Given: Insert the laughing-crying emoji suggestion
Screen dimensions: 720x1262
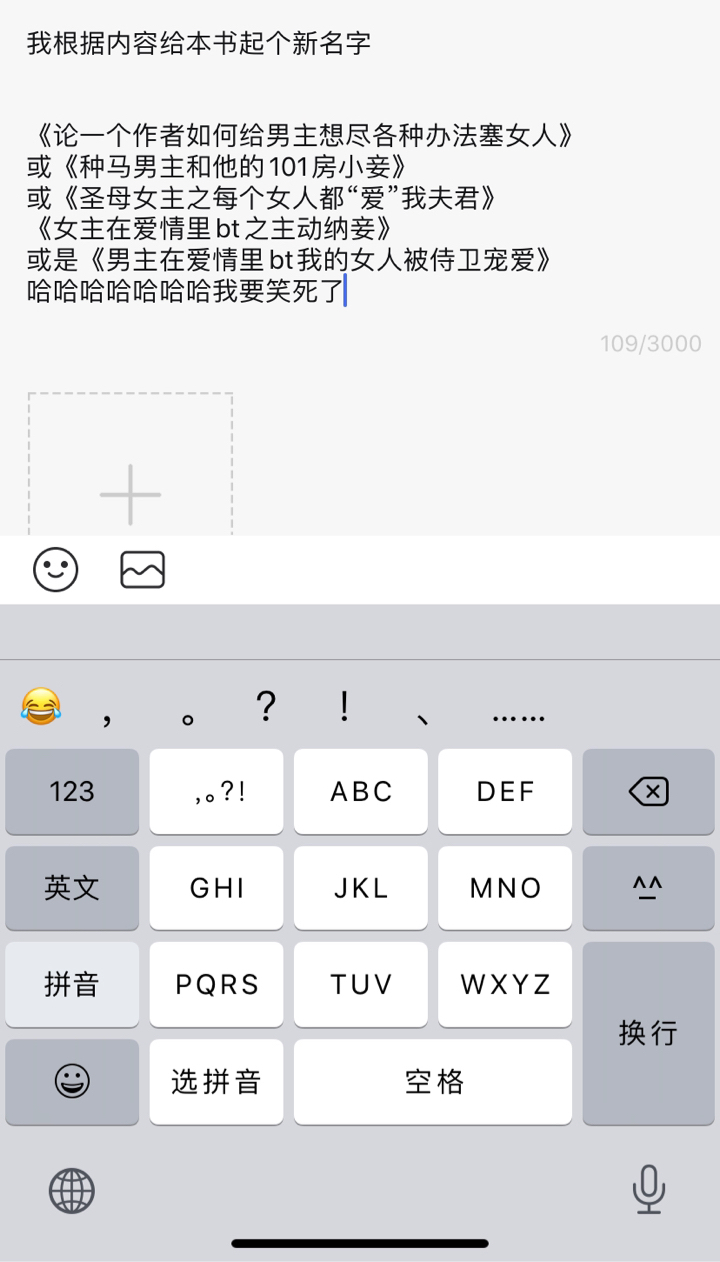Looking at the screenshot, I should point(40,708).
